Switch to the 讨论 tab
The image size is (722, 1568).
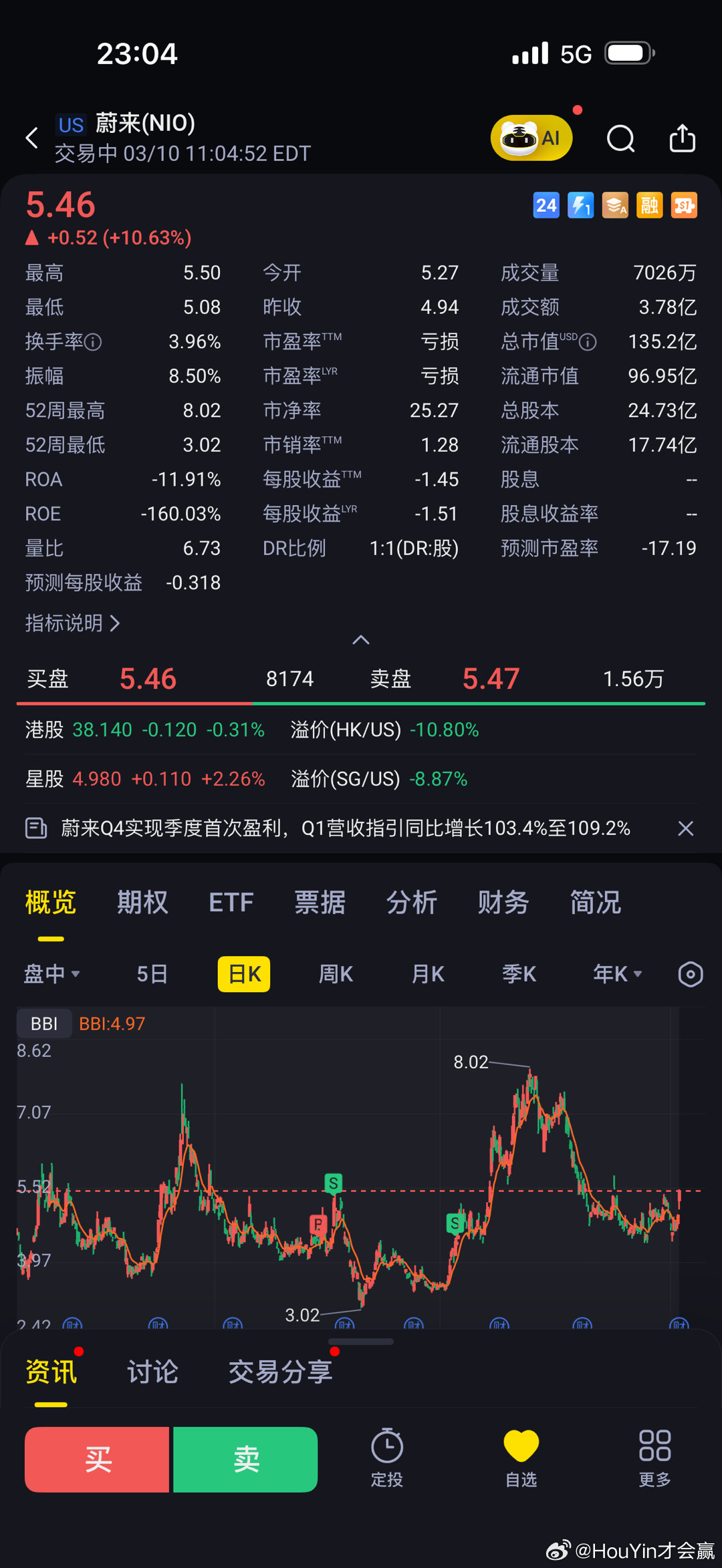152,1372
